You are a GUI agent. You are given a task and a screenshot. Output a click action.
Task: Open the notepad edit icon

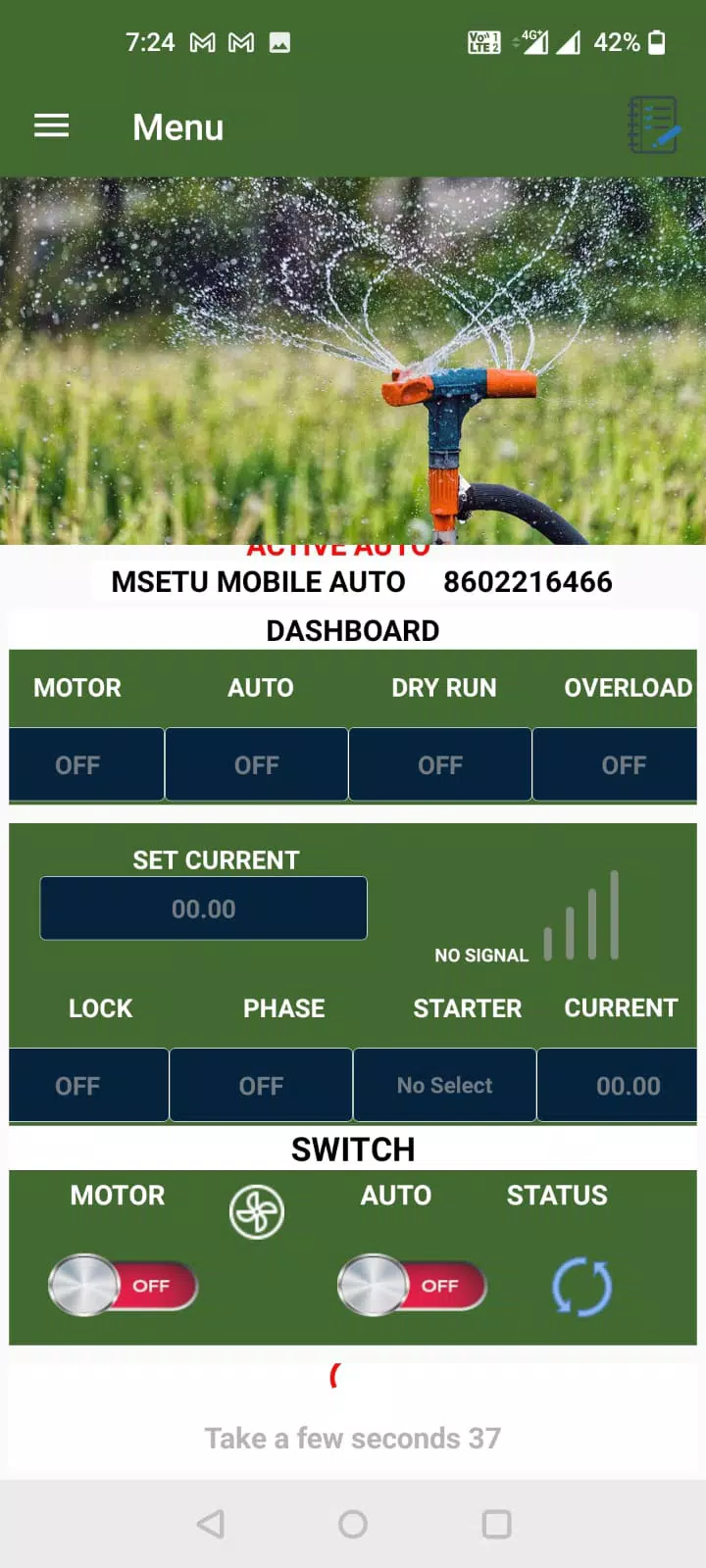click(653, 125)
